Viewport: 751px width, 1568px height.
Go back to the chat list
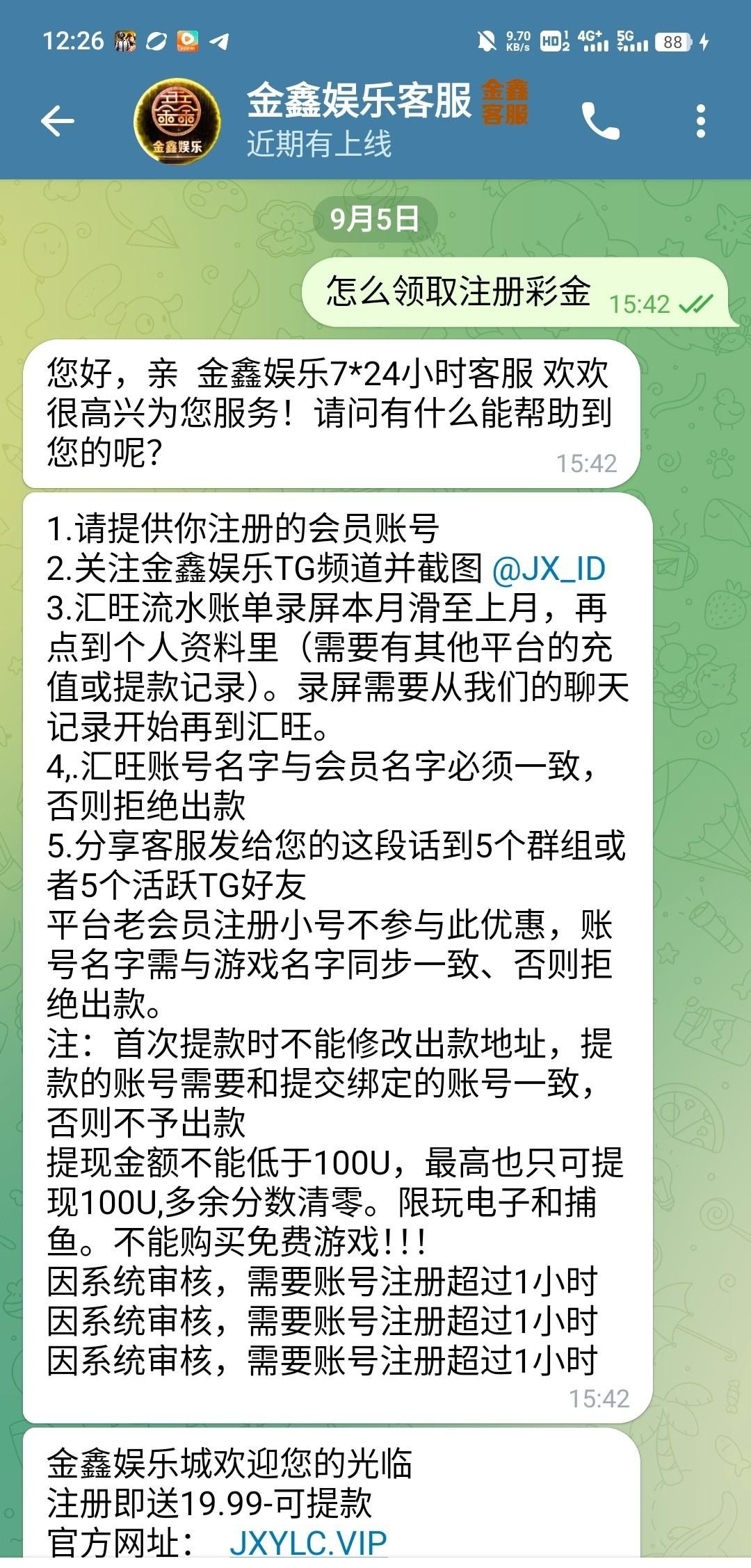[x=57, y=122]
